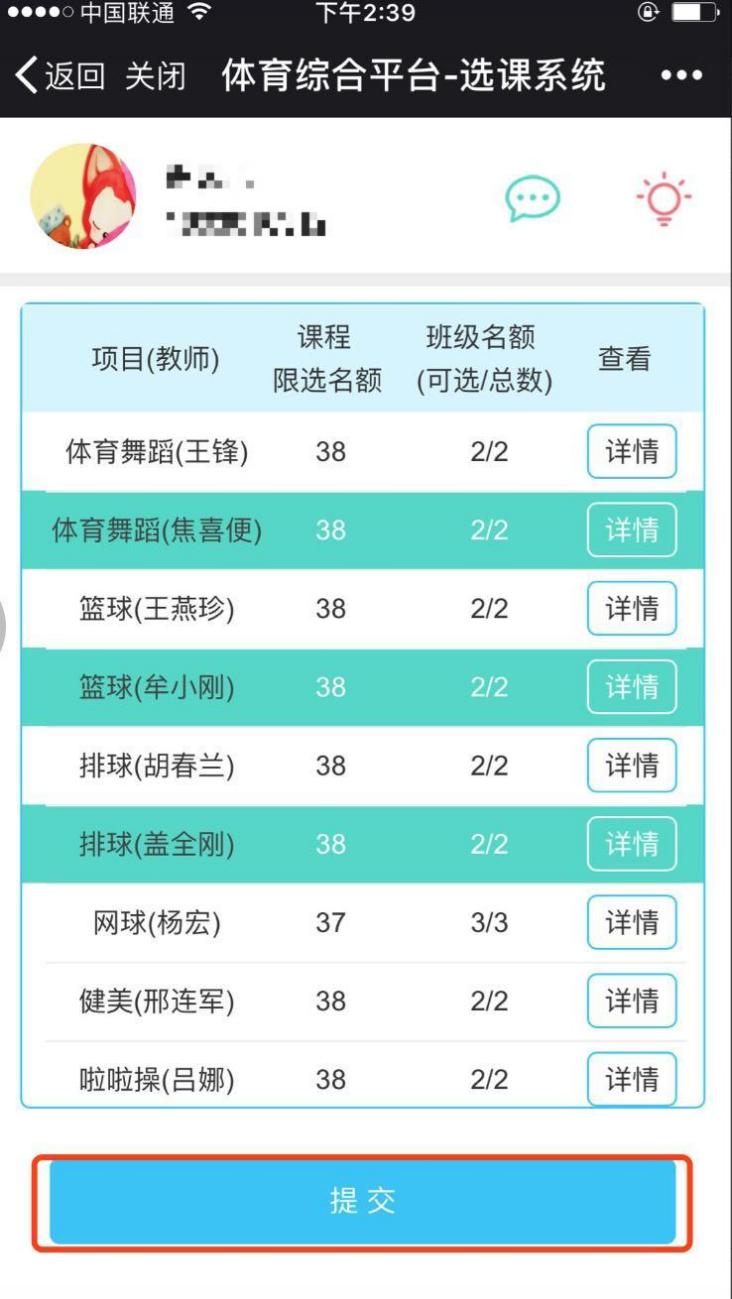The width and height of the screenshot is (732, 1299).
Task: Open 详情 for 篮球(王燕珍)
Action: [x=631, y=608]
